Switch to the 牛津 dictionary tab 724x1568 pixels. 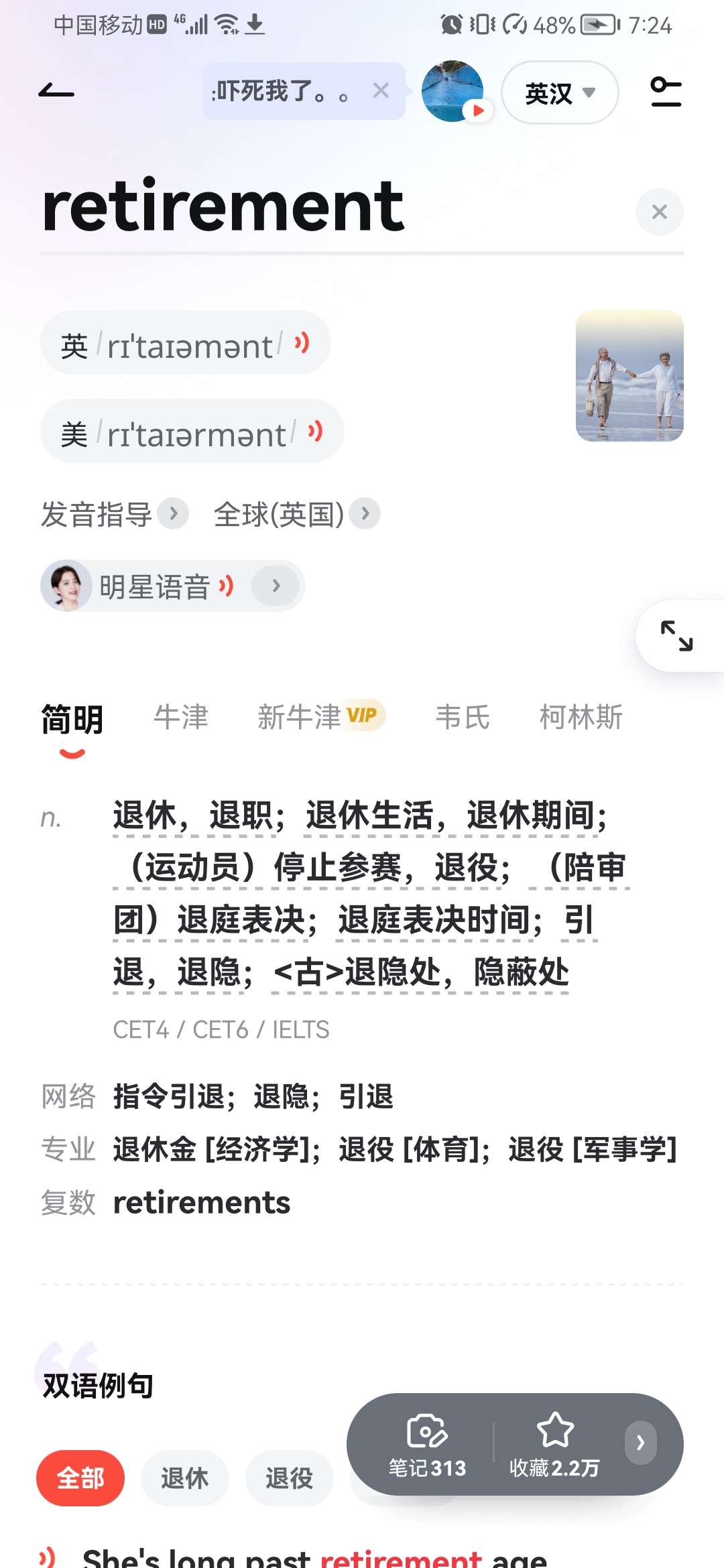tap(181, 717)
